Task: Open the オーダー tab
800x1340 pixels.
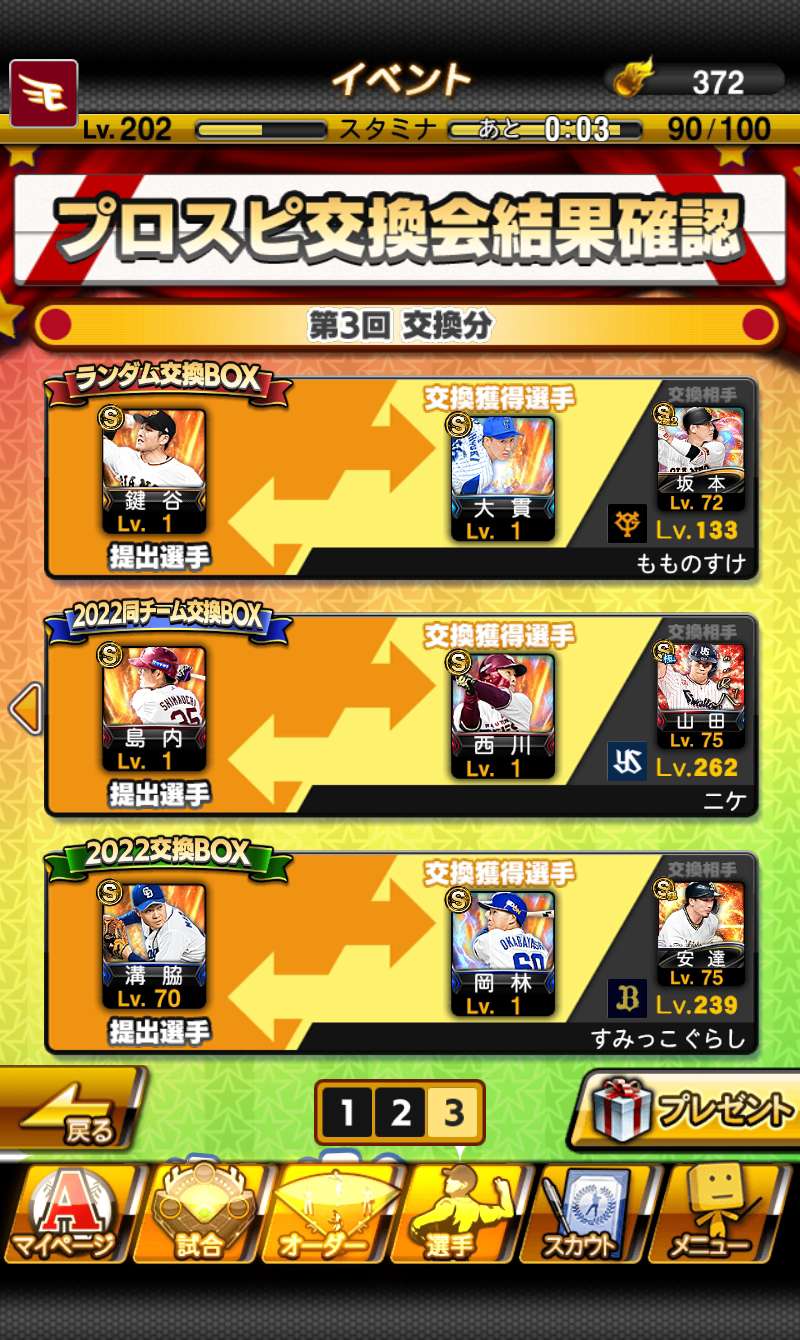Action: click(328, 1212)
